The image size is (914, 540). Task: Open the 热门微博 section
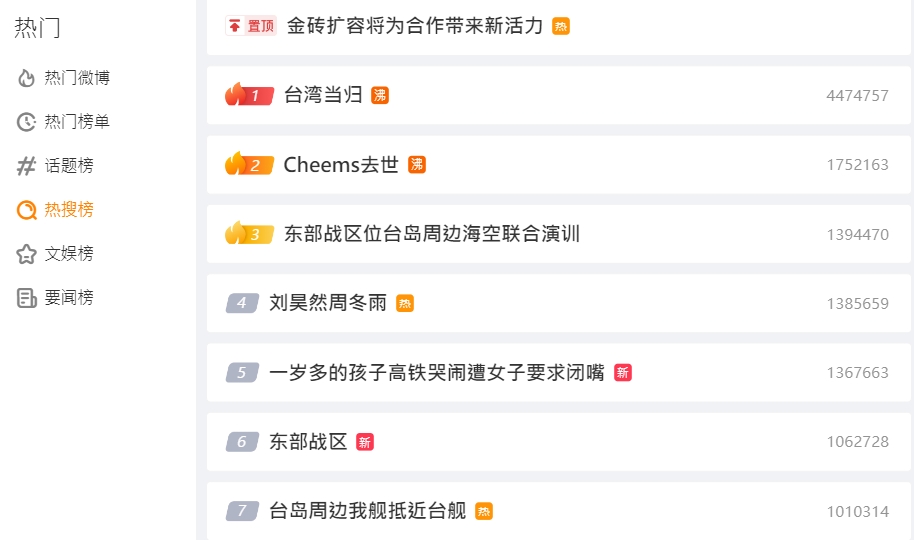[76, 78]
